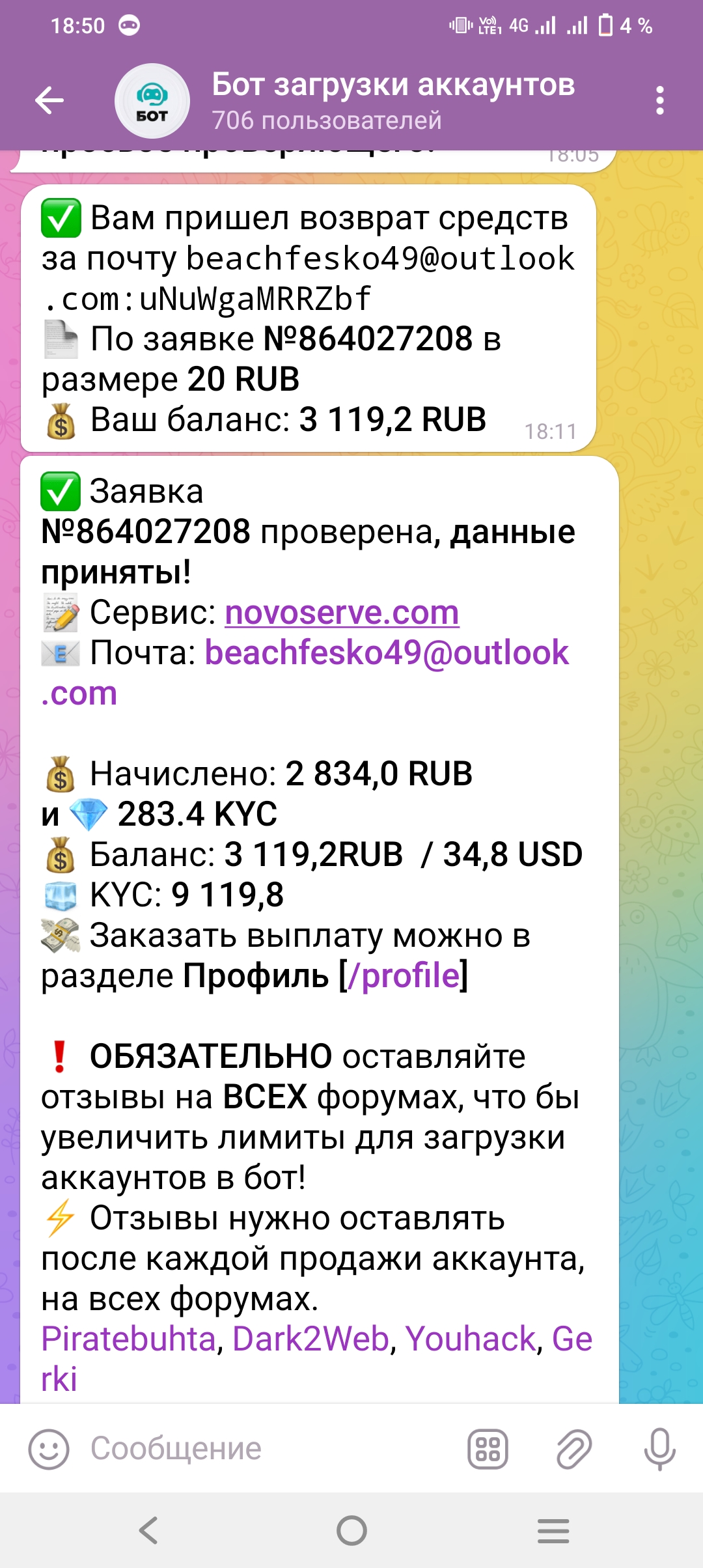Open the Dark2Web forum link
703x1568 pixels.
[x=310, y=1339]
